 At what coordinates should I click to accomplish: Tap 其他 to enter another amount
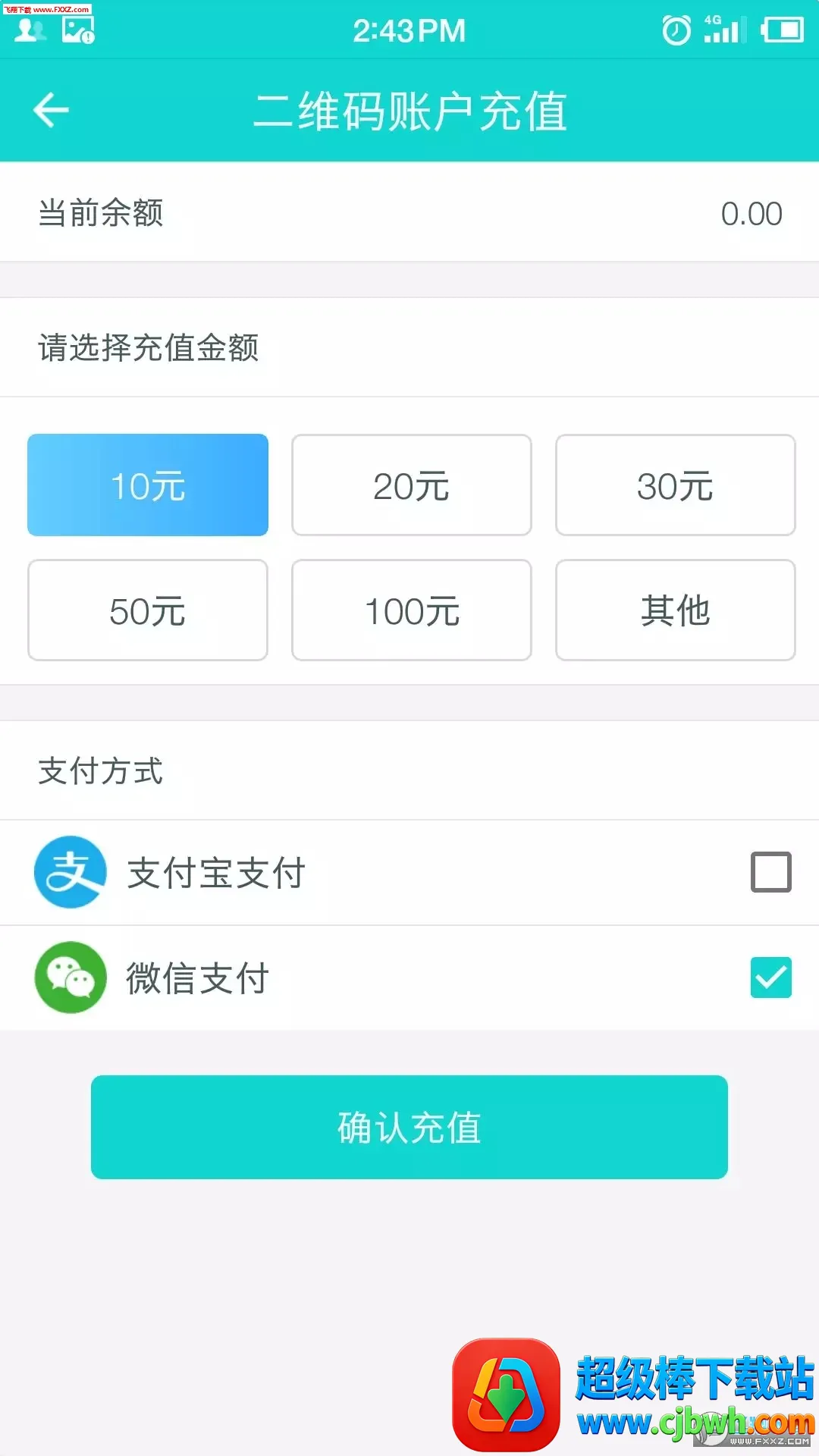point(675,610)
